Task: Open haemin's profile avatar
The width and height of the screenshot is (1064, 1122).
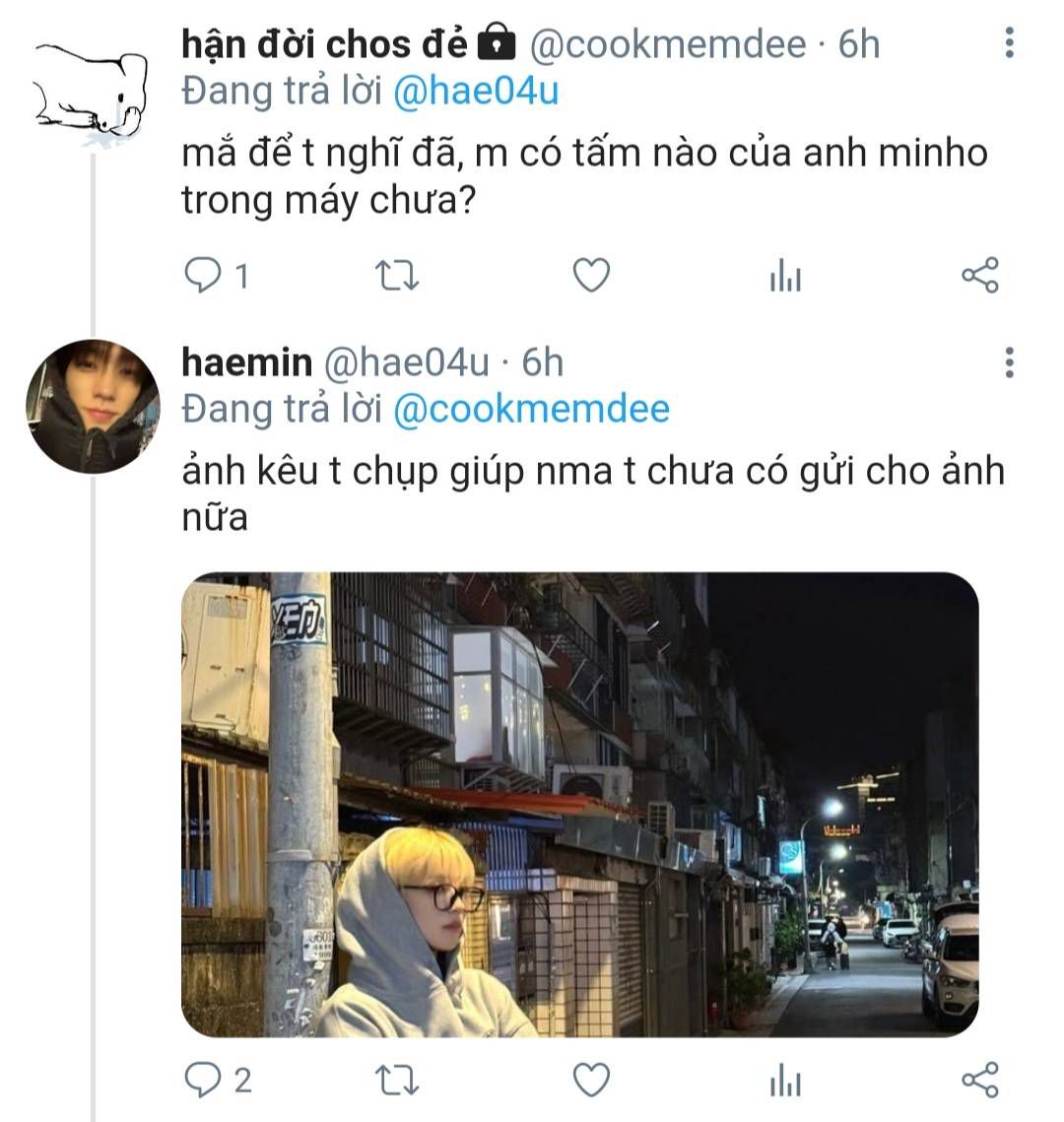Action: click(92, 406)
